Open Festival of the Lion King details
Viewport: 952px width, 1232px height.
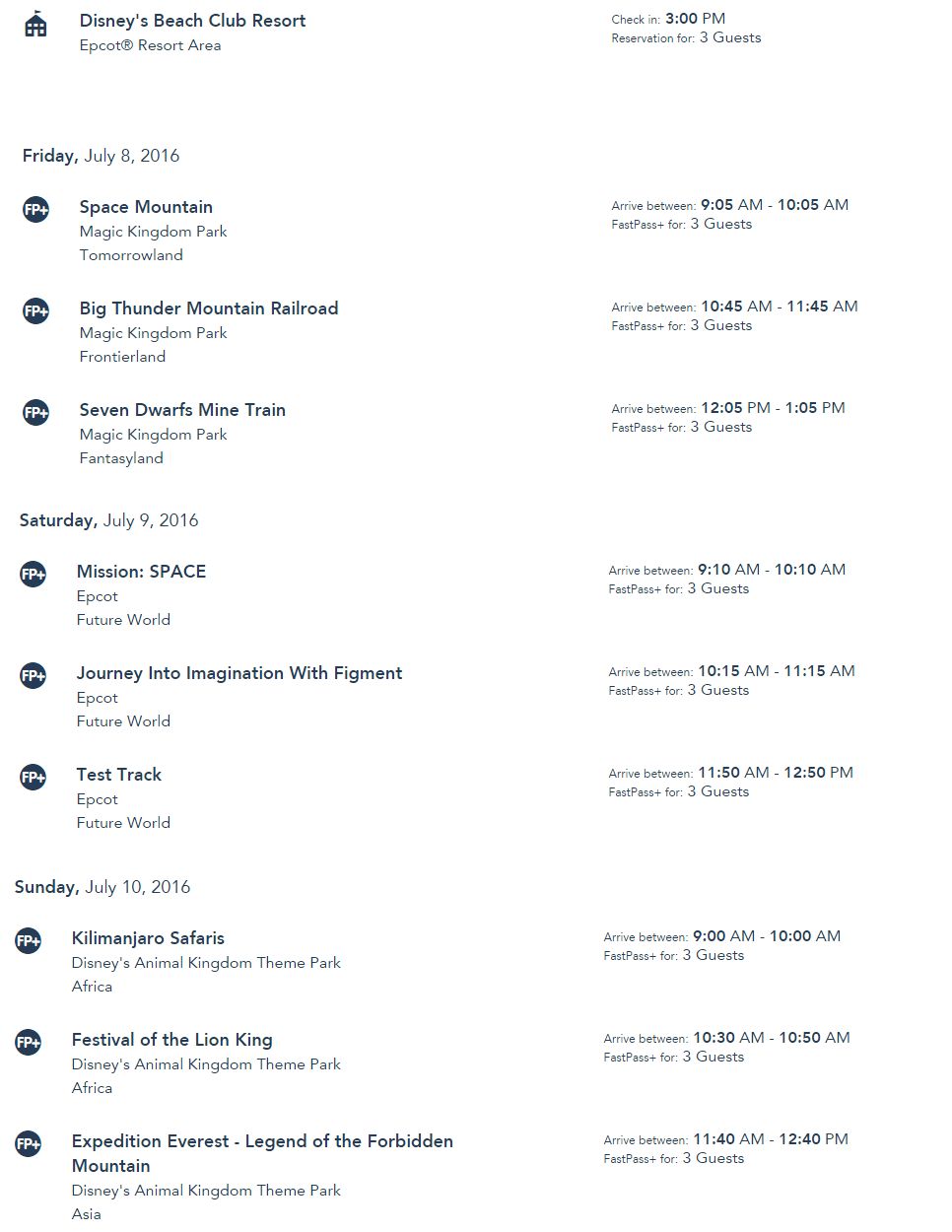click(171, 1040)
